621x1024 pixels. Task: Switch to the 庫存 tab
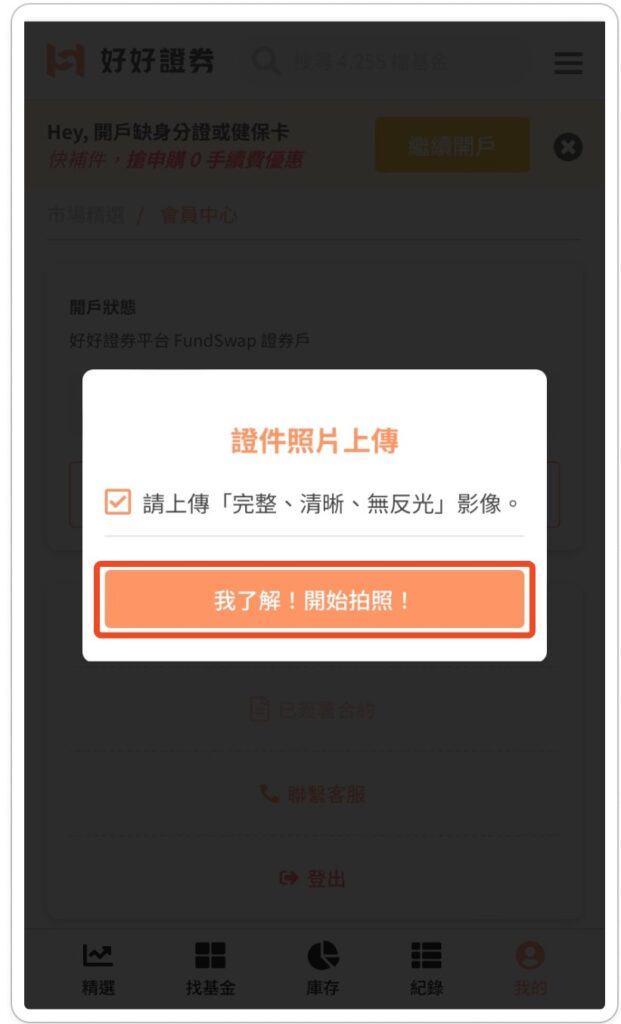(x=322, y=967)
